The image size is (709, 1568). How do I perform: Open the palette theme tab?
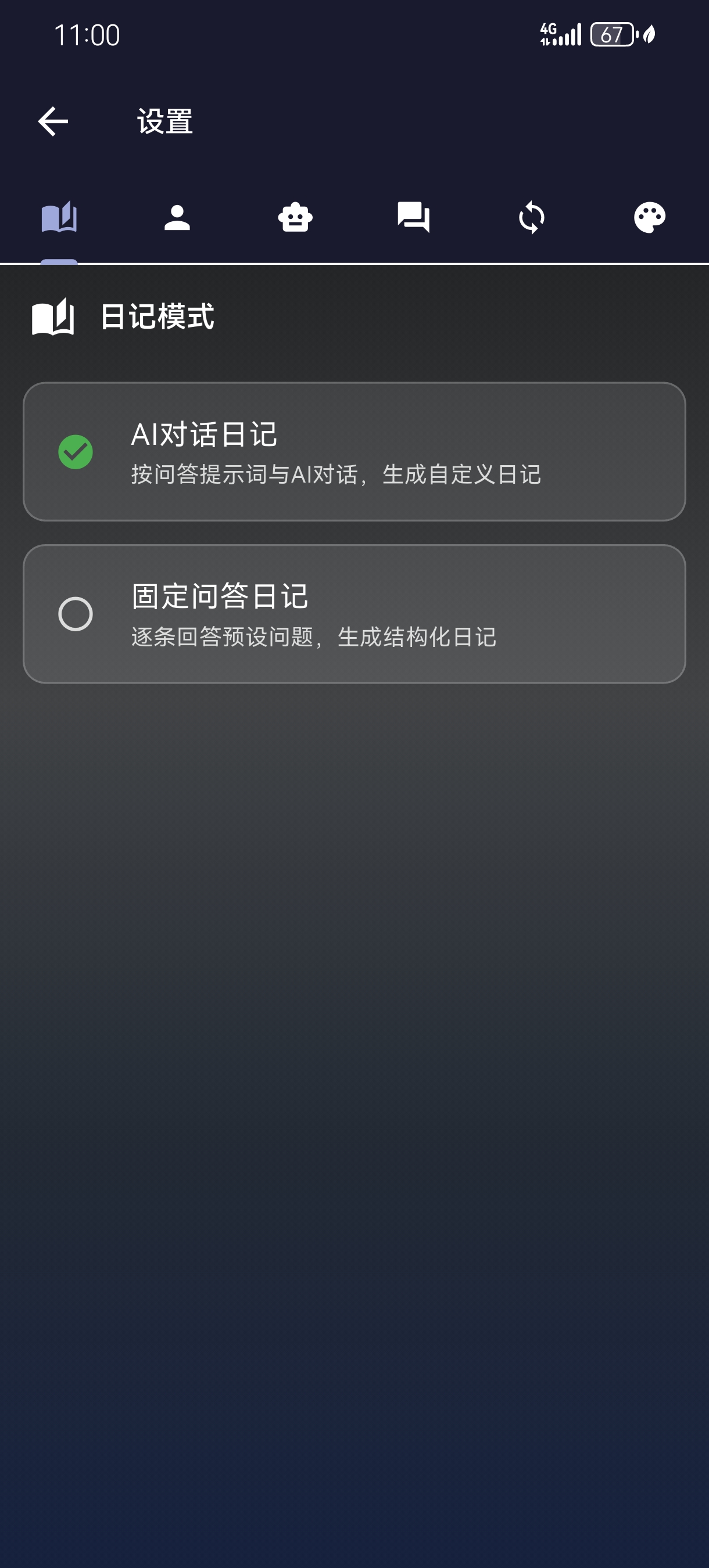point(649,217)
